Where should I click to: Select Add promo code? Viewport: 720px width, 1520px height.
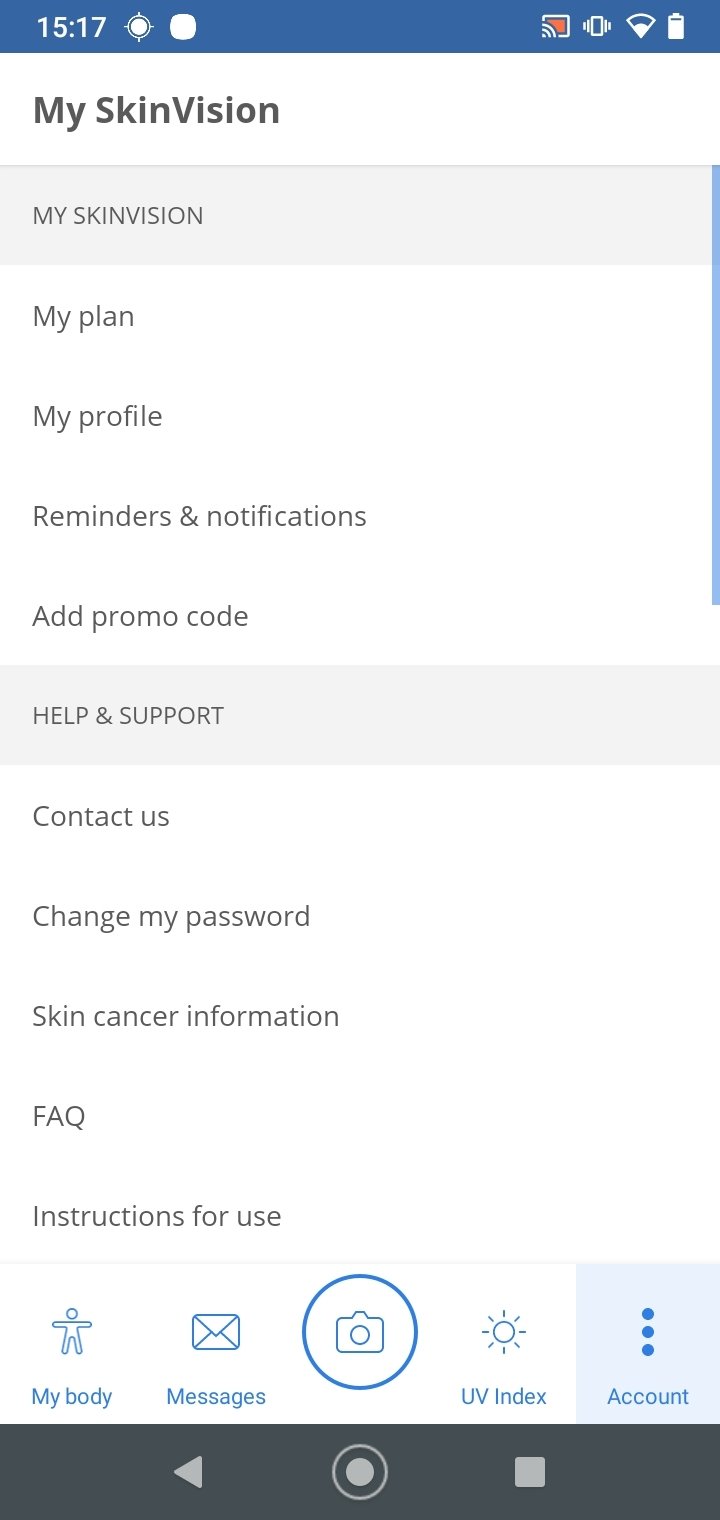point(360,616)
